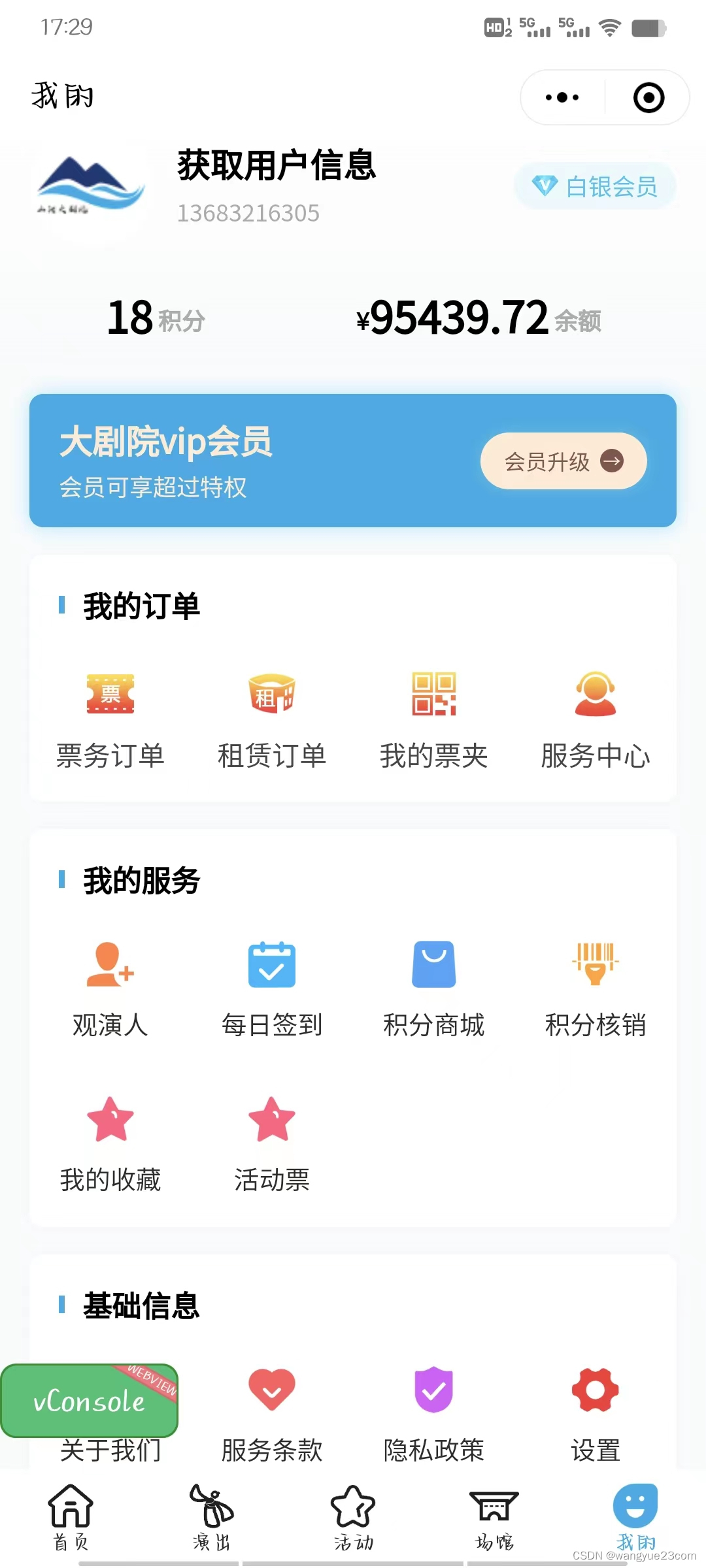Switch to the 首页 home tab
The height and width of the screenshot is (1568, 706).
(x=71, y=1518)
